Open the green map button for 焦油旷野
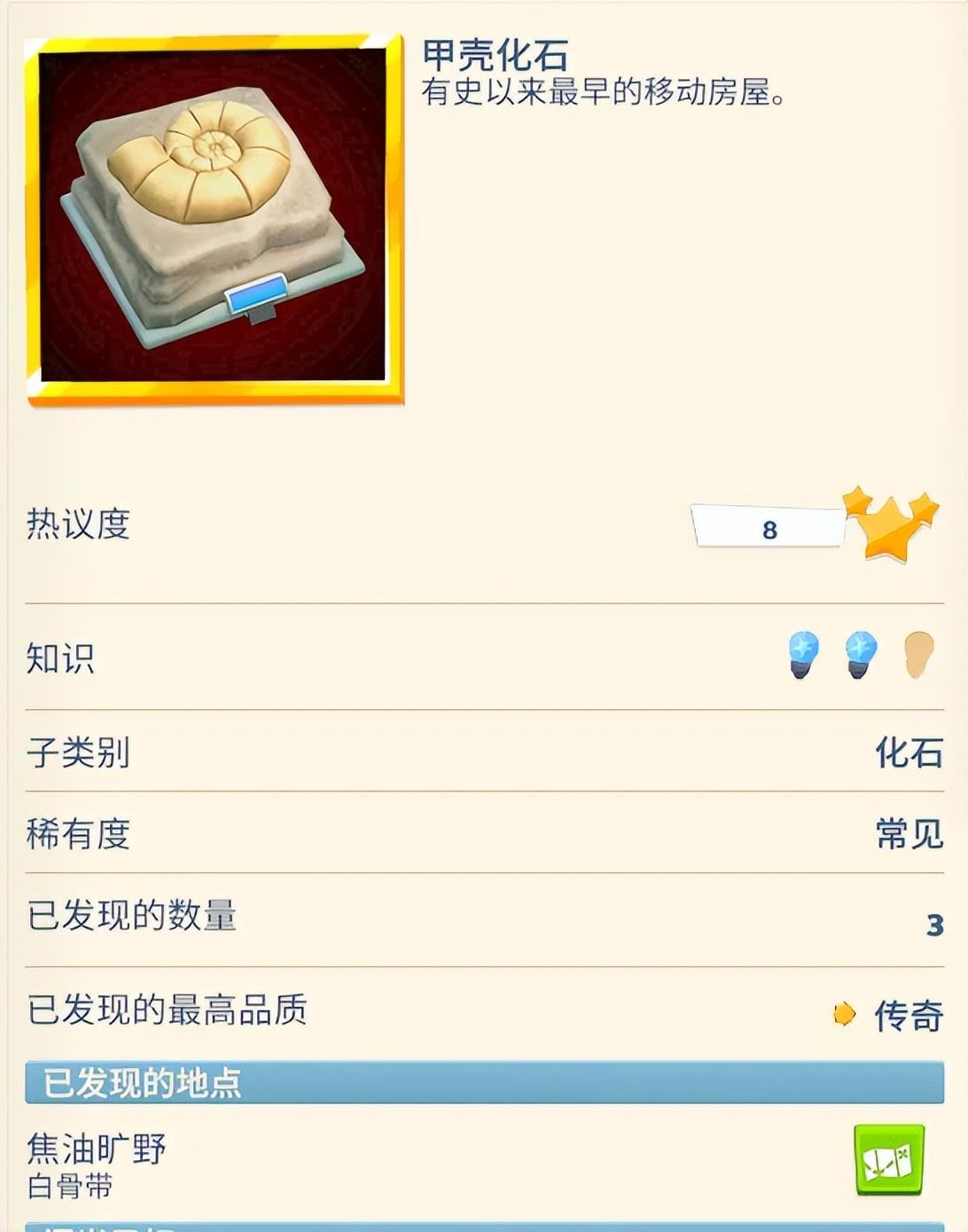This screenshot has width=968, height=1232. [x=888, y=1158]
